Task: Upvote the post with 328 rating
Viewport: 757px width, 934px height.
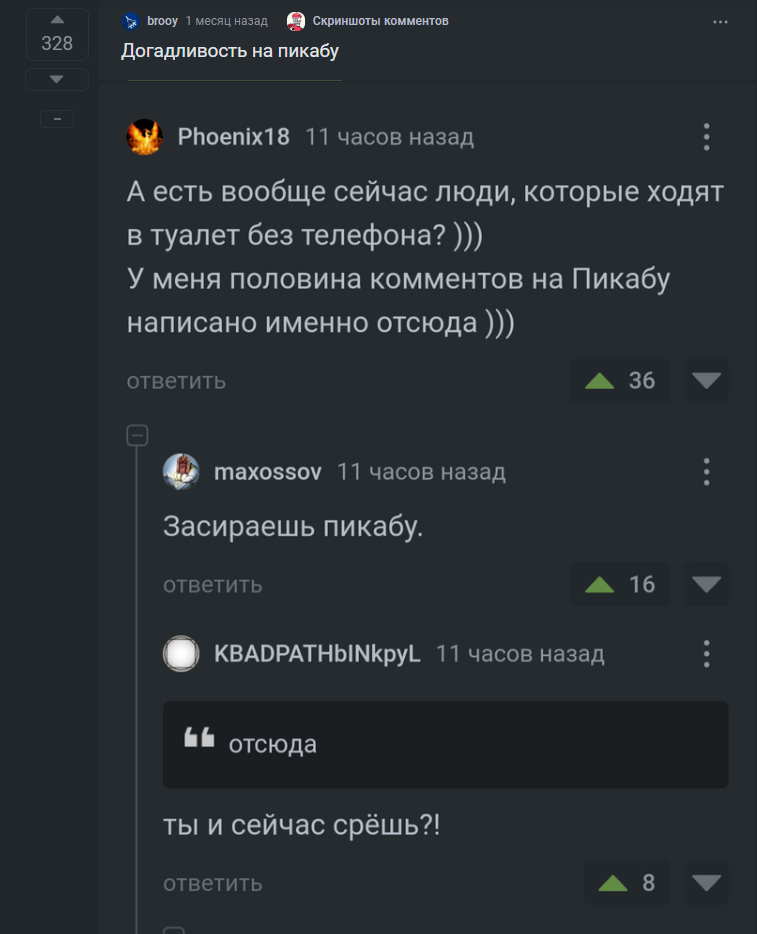Action: 57,20
